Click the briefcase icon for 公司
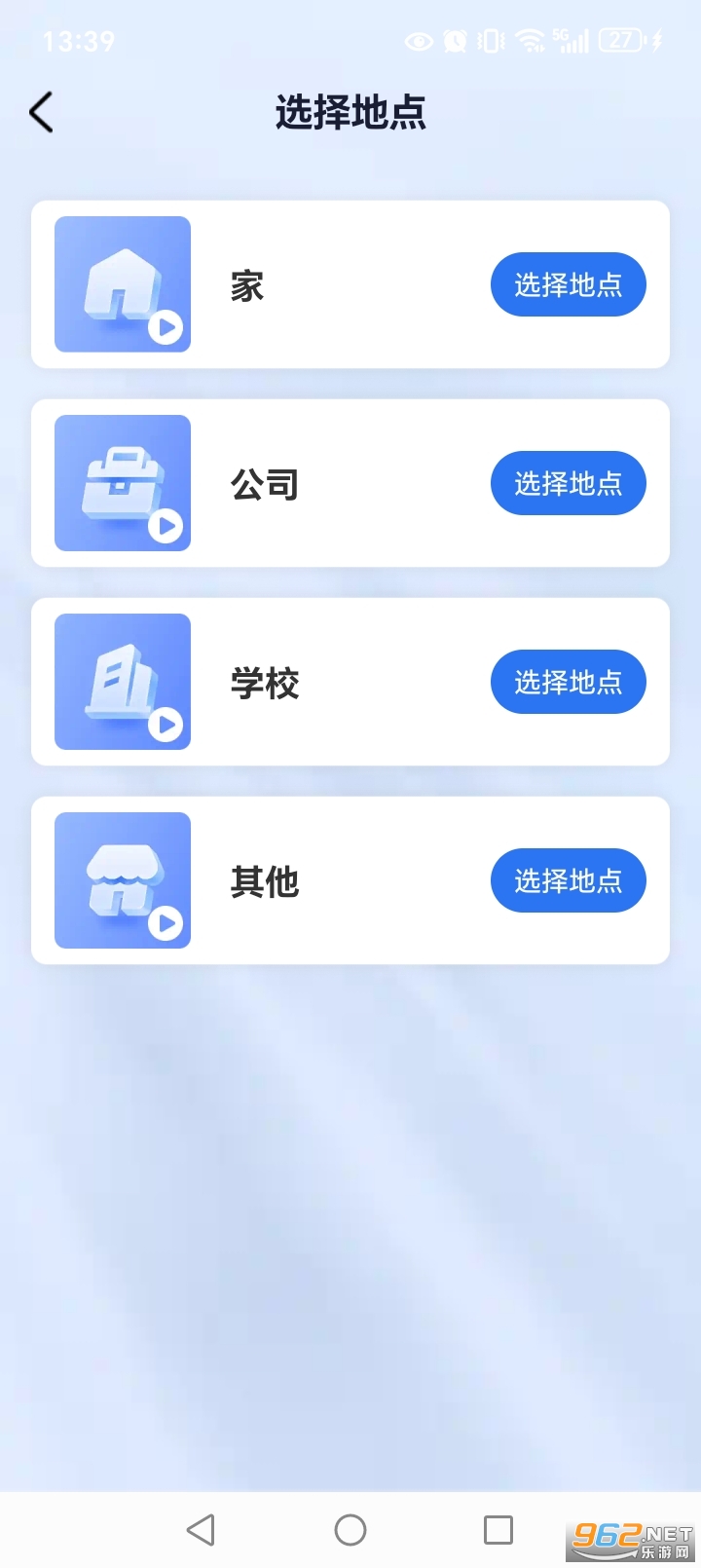This screenshot has width=701, height=1568. coord(122,482)
